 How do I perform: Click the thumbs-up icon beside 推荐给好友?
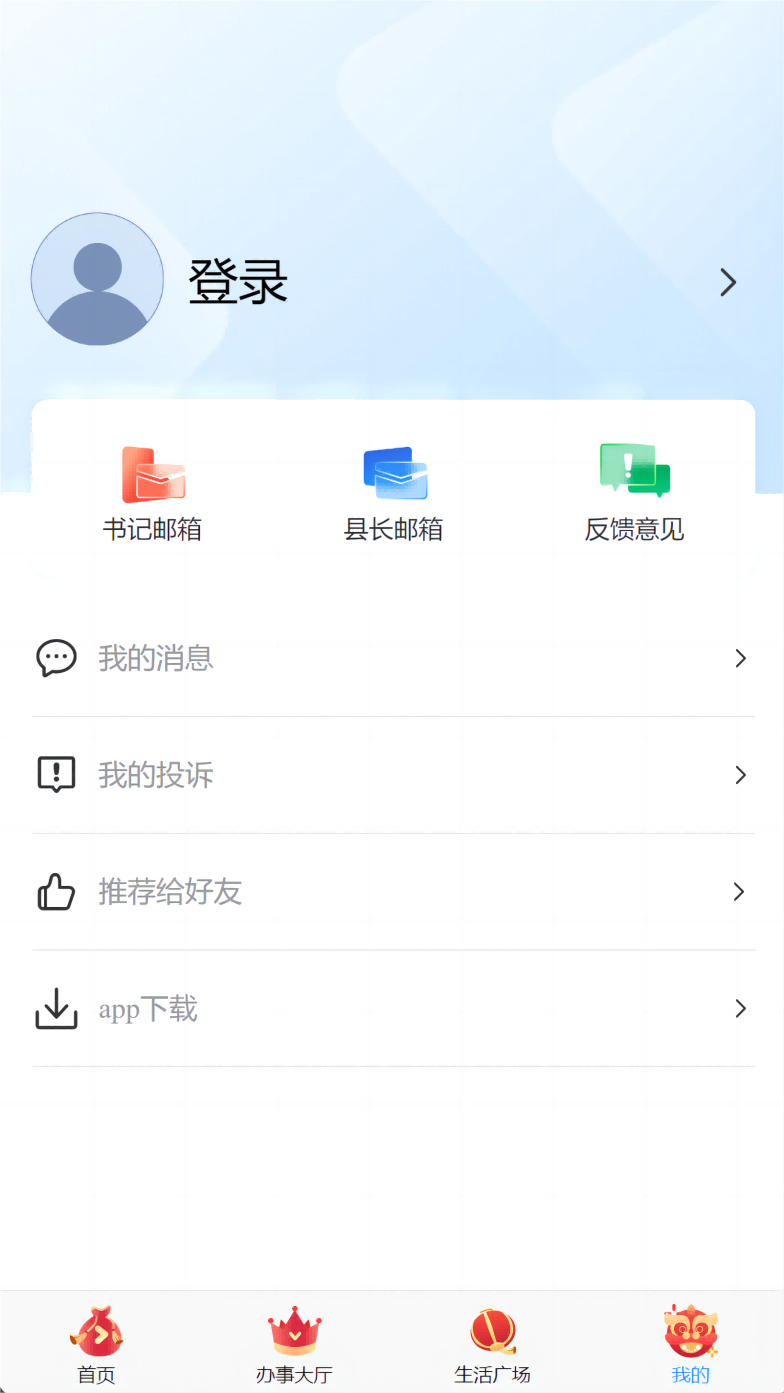click(57, 891)
